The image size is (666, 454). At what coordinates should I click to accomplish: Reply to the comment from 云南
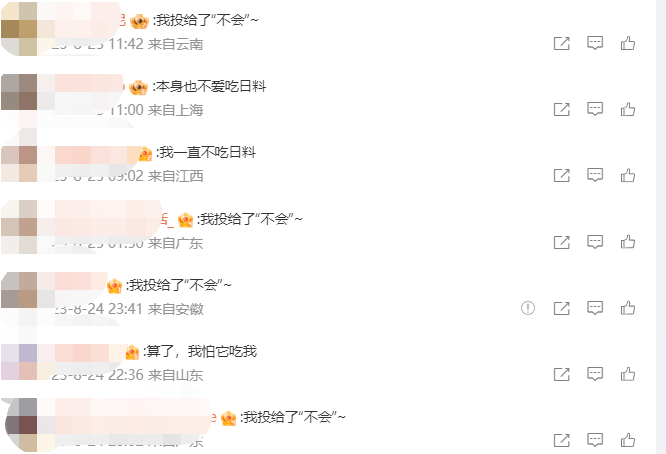pyautogui.click(x=595, y=43)
